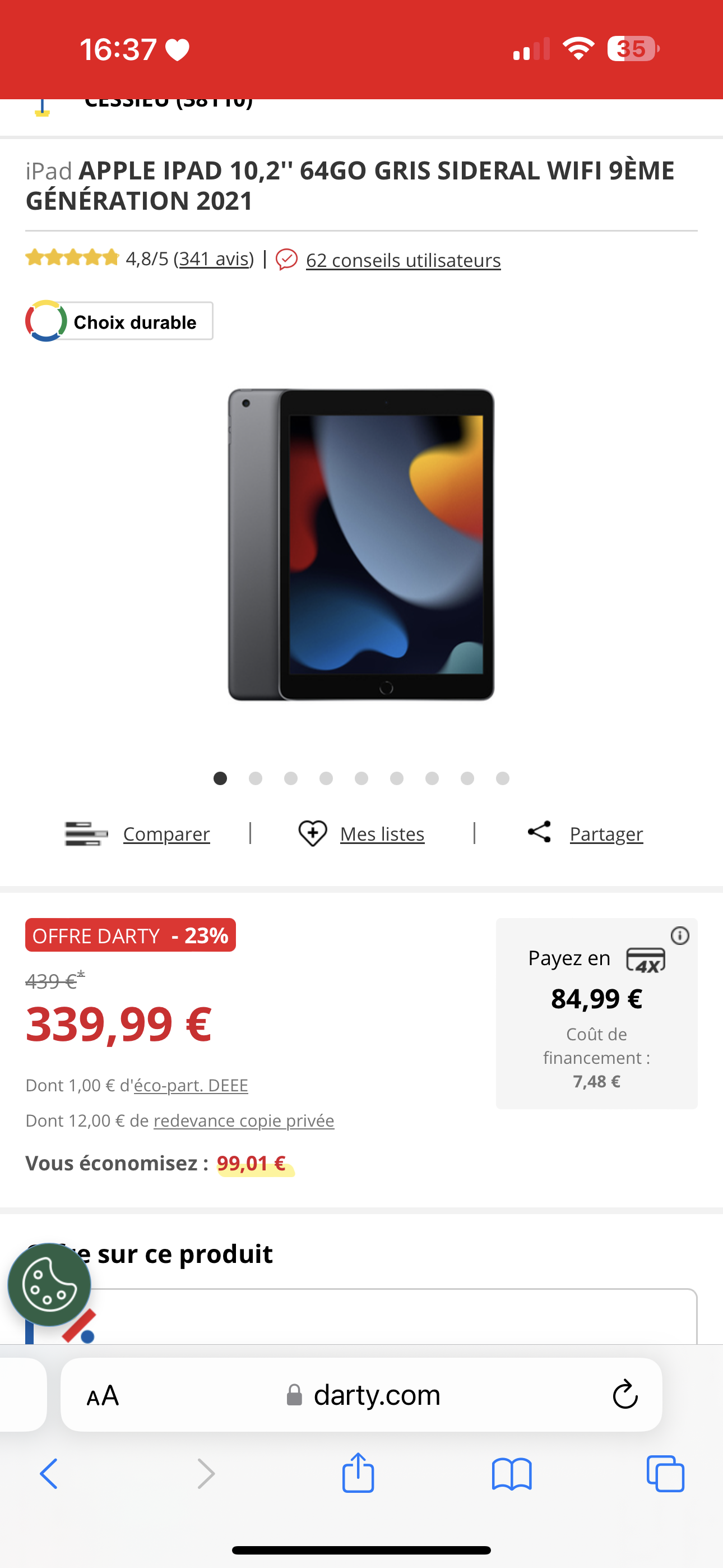723x1568 pixels.
Task: Open the iPad product image
Action: coord(361,545)
